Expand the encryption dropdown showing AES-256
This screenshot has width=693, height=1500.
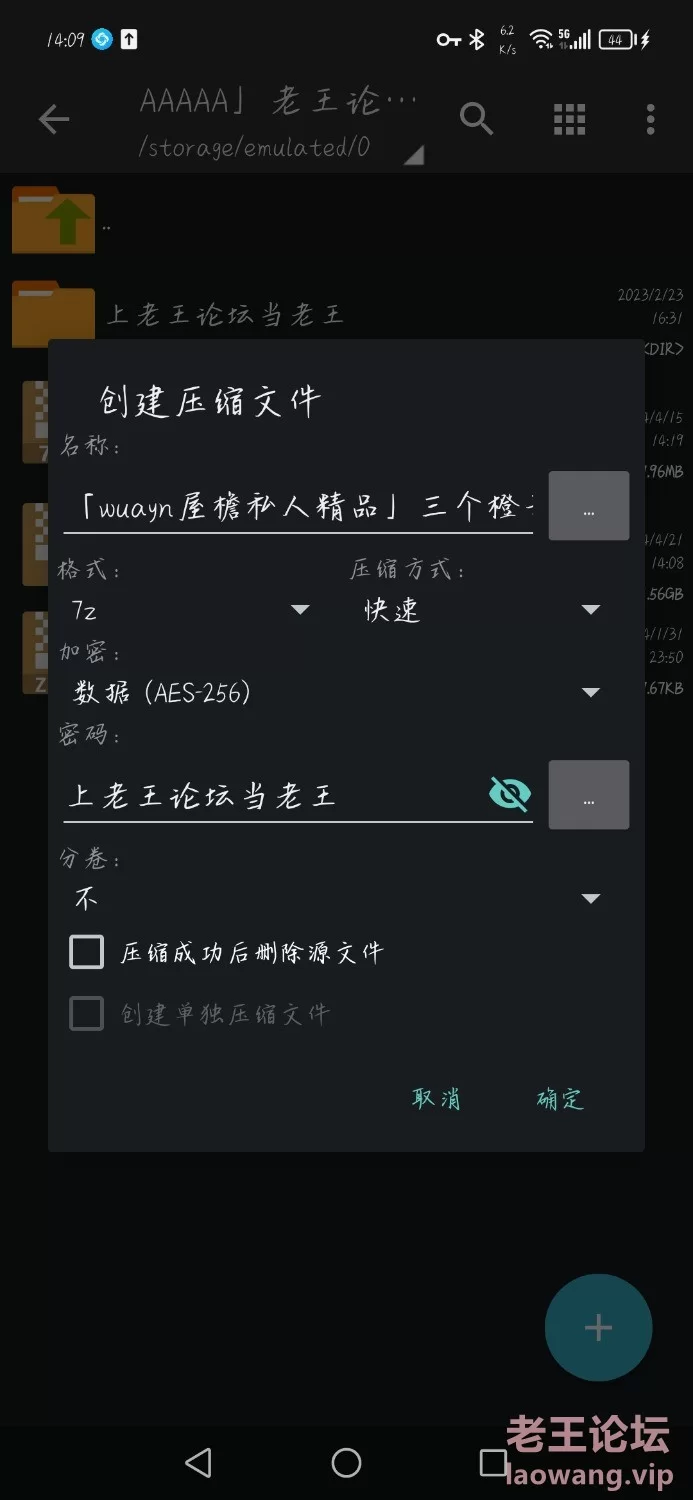tap(337, 692)
